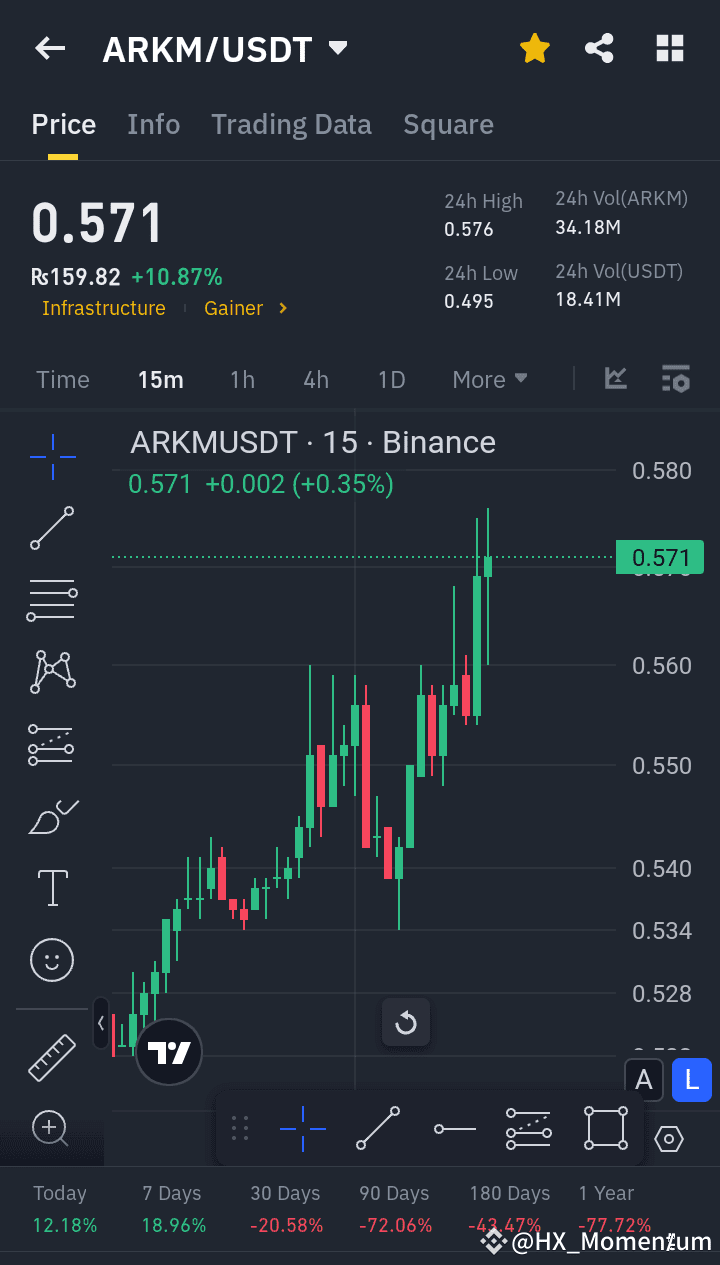
Task: Select the text annotation tool
Action: coord(51,888)
